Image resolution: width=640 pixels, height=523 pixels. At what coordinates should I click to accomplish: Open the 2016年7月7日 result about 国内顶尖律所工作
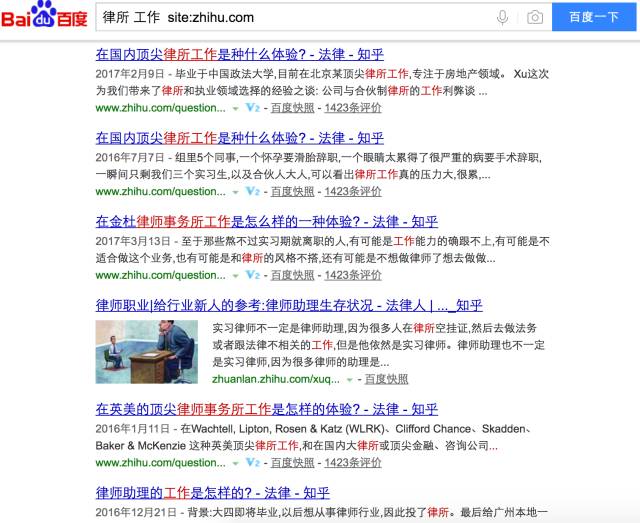click(239, 138)
